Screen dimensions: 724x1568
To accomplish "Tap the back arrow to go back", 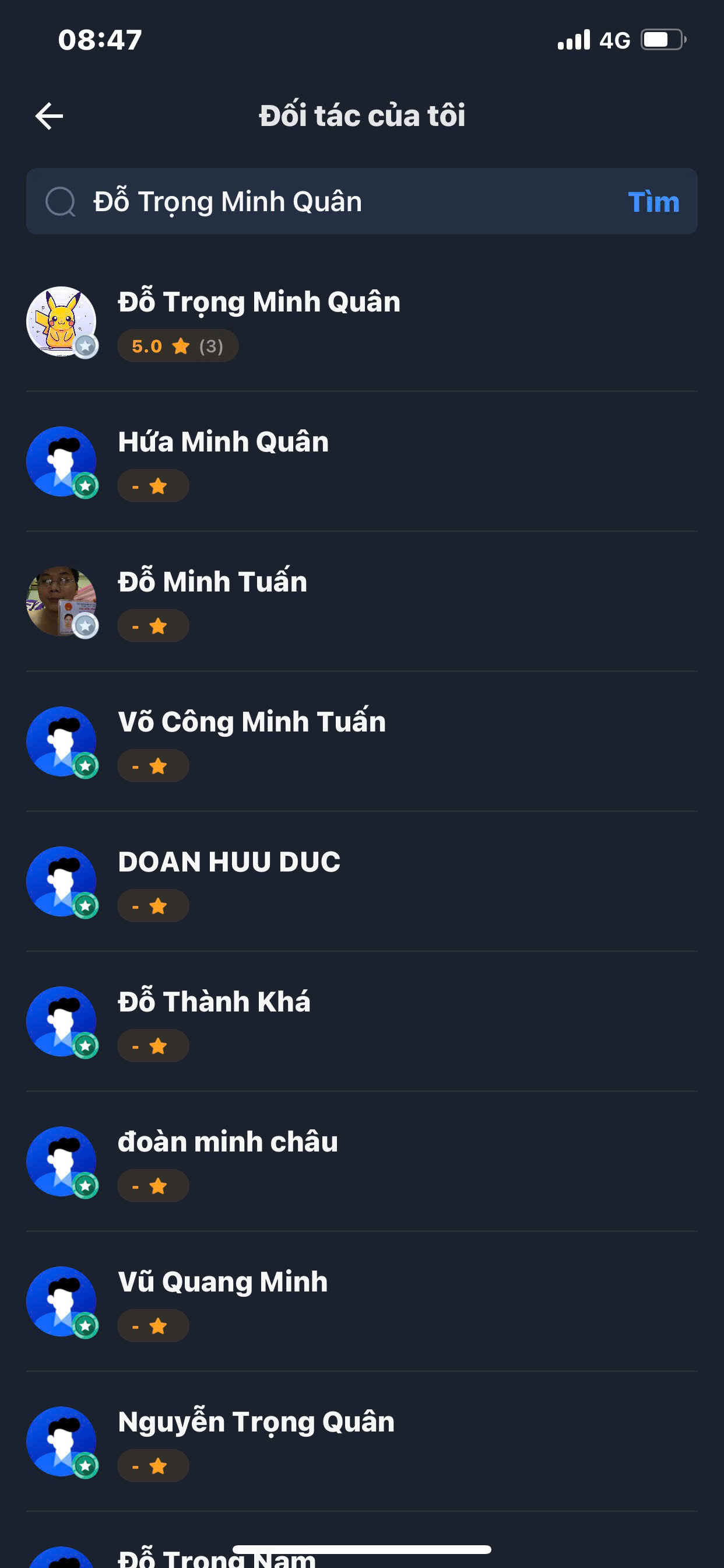I will [x=50, y=117].
